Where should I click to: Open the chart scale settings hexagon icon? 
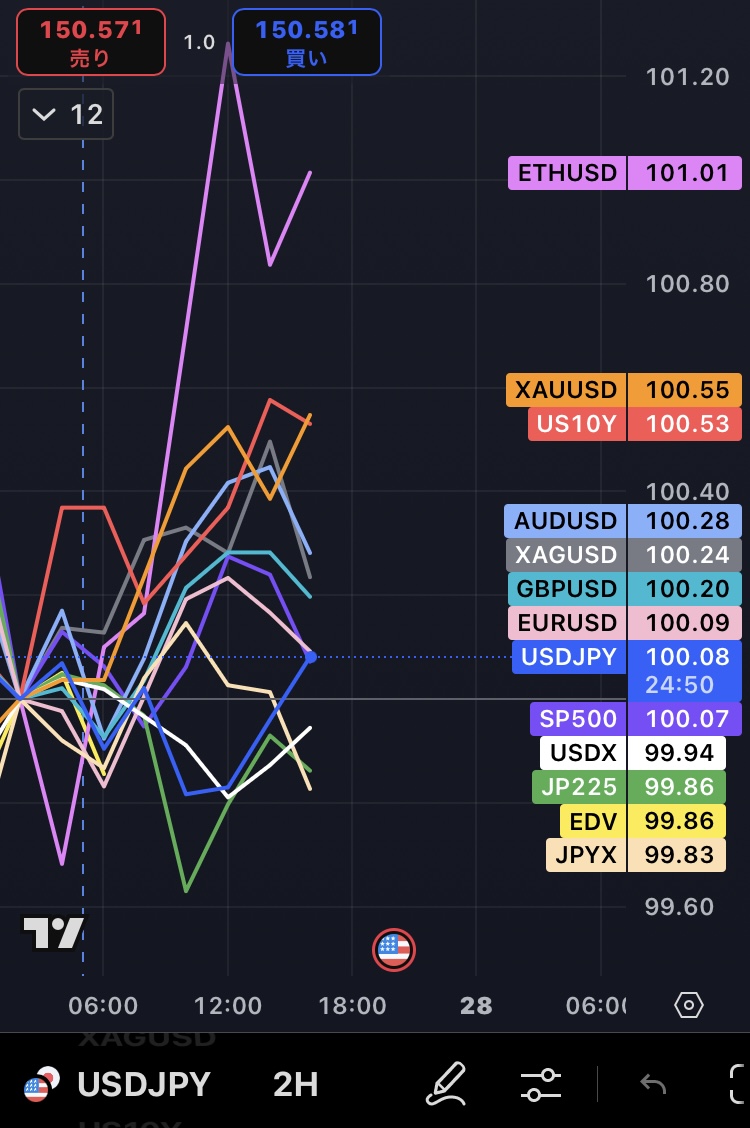(689, 1004)
